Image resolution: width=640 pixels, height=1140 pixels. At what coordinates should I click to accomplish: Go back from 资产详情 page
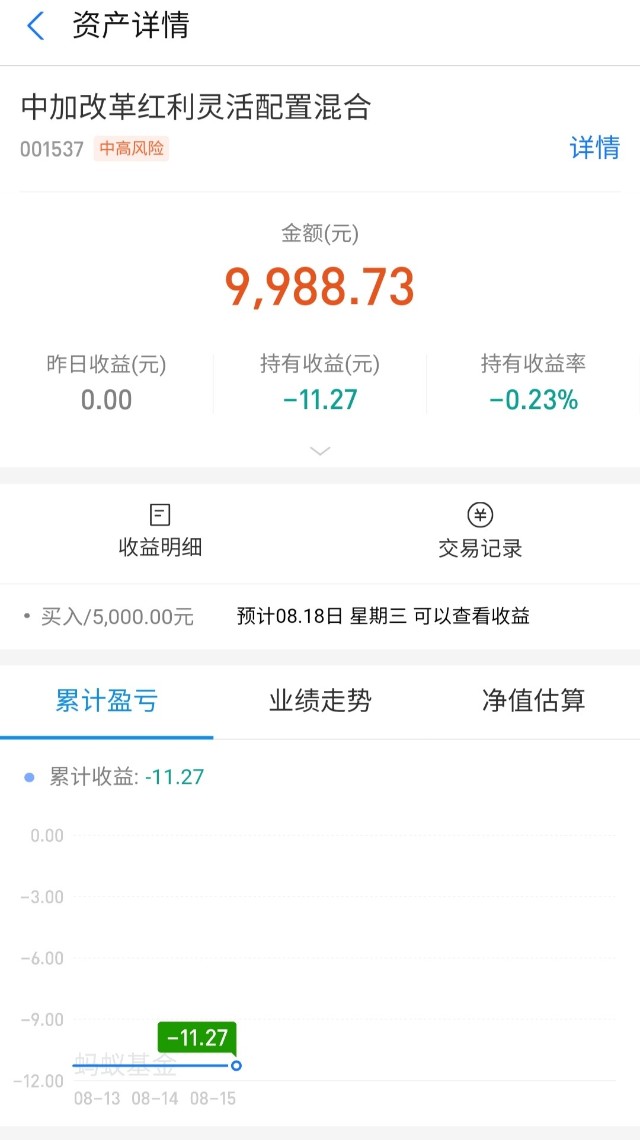(x=35, y=27)
